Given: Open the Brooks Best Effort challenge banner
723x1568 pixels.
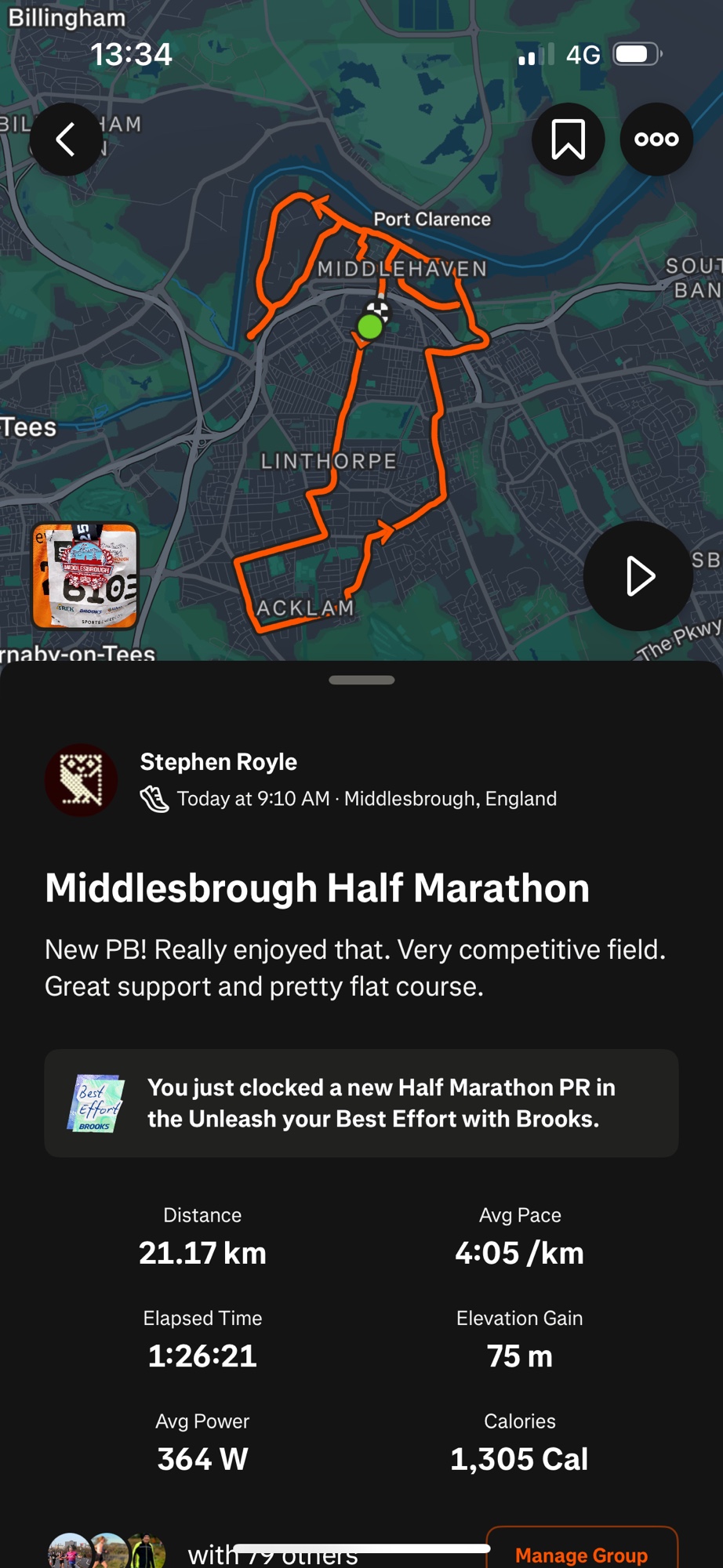Looking at the screenshot, I should (x=361, y=1103).
